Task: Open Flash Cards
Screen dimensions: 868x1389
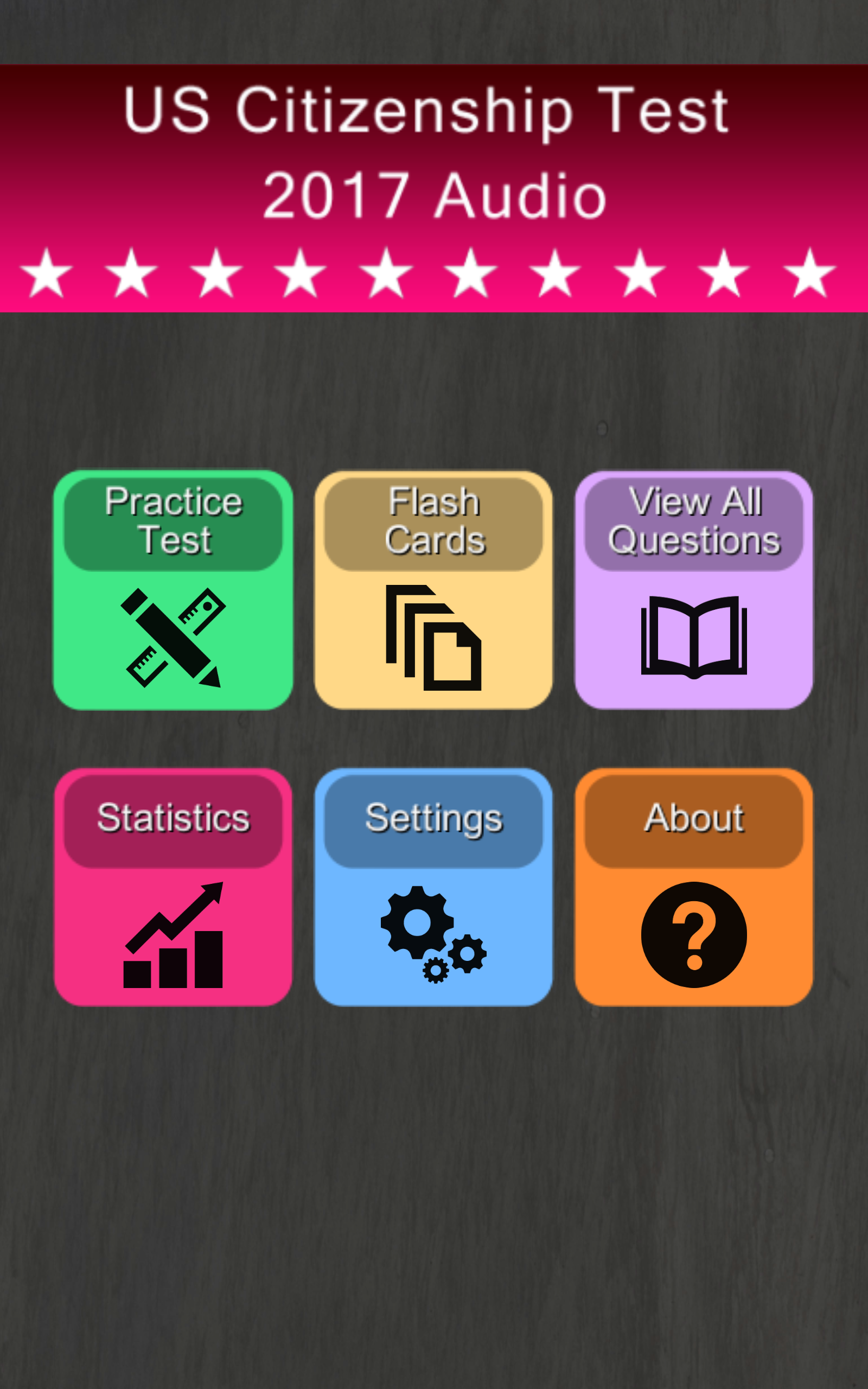Action: [433, 590]
